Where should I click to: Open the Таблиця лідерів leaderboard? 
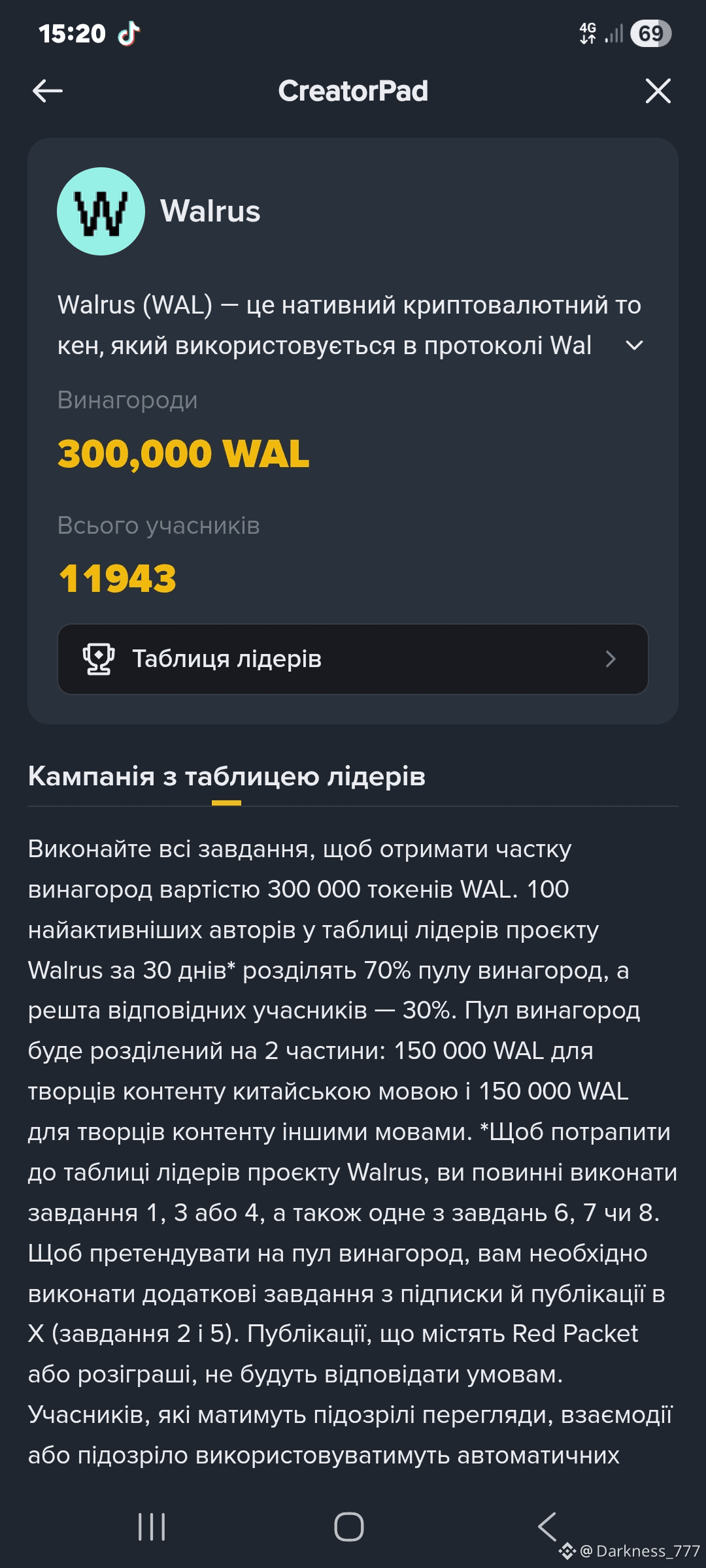[353, 659]
